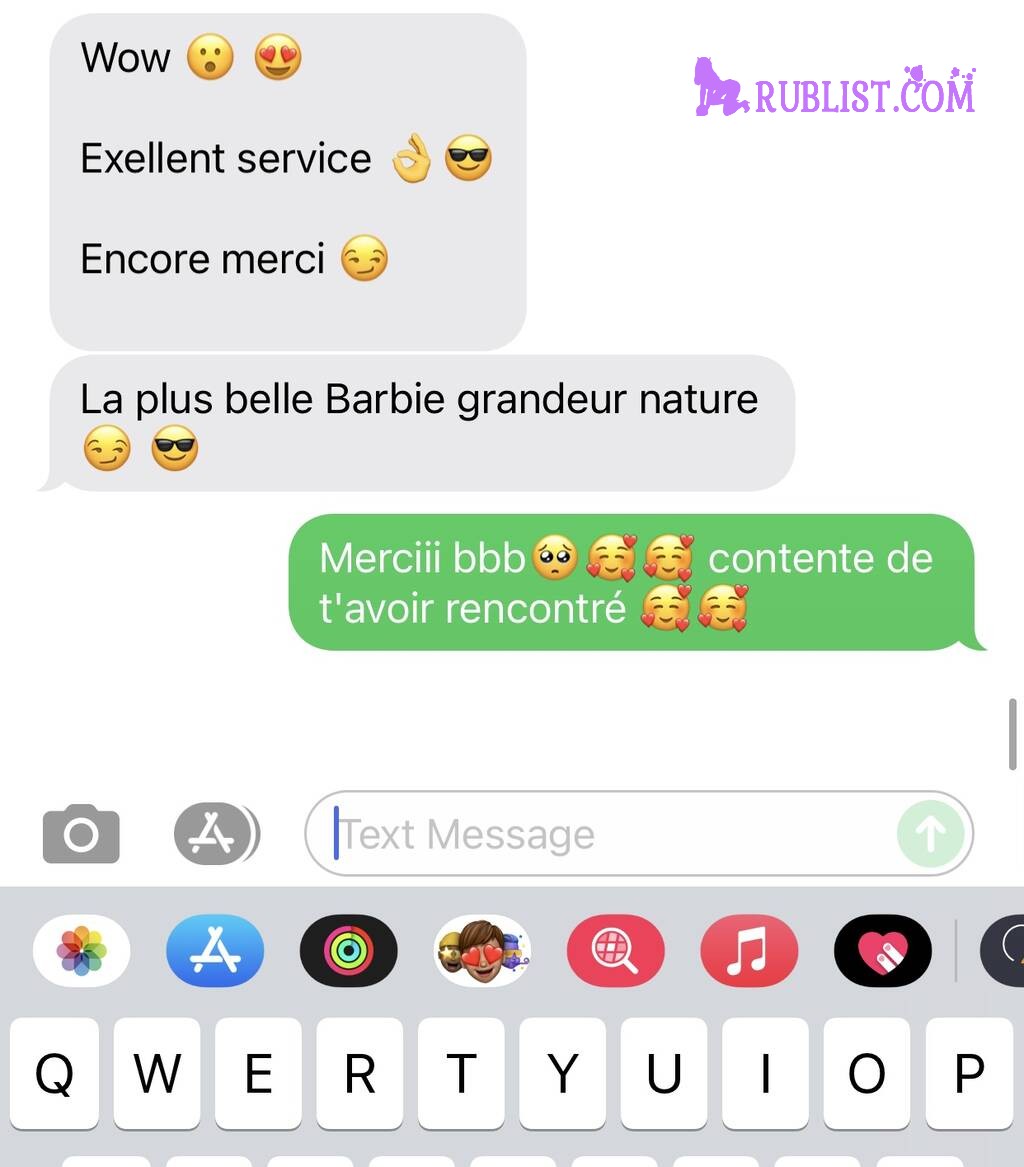The width and height of the screenshot is (1024, 1167).
Task: Open Digital Touch with the heart icon
Action: [882, 951]
